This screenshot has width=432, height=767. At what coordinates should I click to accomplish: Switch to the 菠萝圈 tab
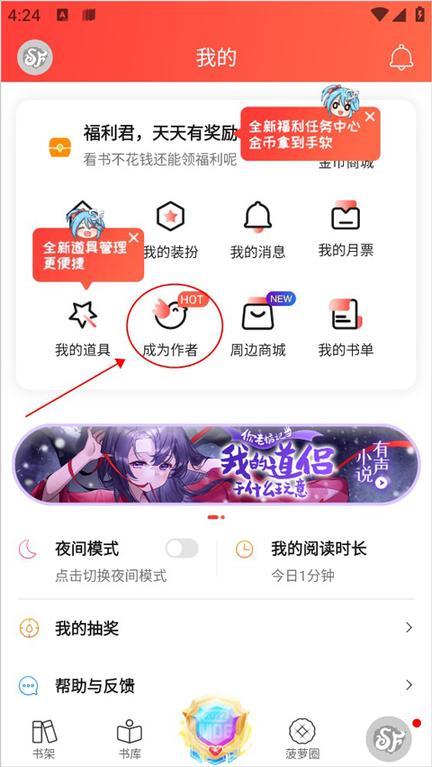tap(302, 739)
